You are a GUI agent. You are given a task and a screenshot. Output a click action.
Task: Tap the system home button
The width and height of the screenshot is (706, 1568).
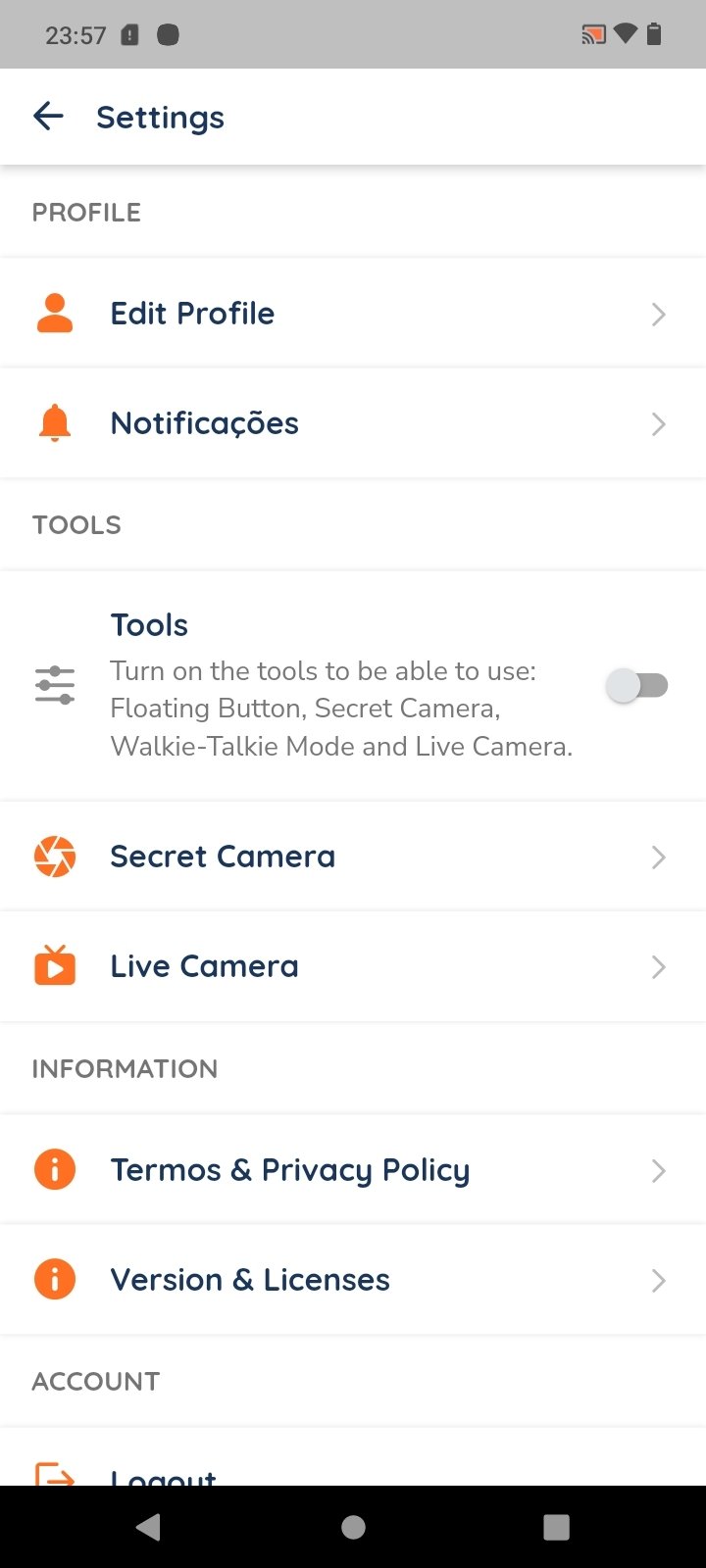(353, 1527)
